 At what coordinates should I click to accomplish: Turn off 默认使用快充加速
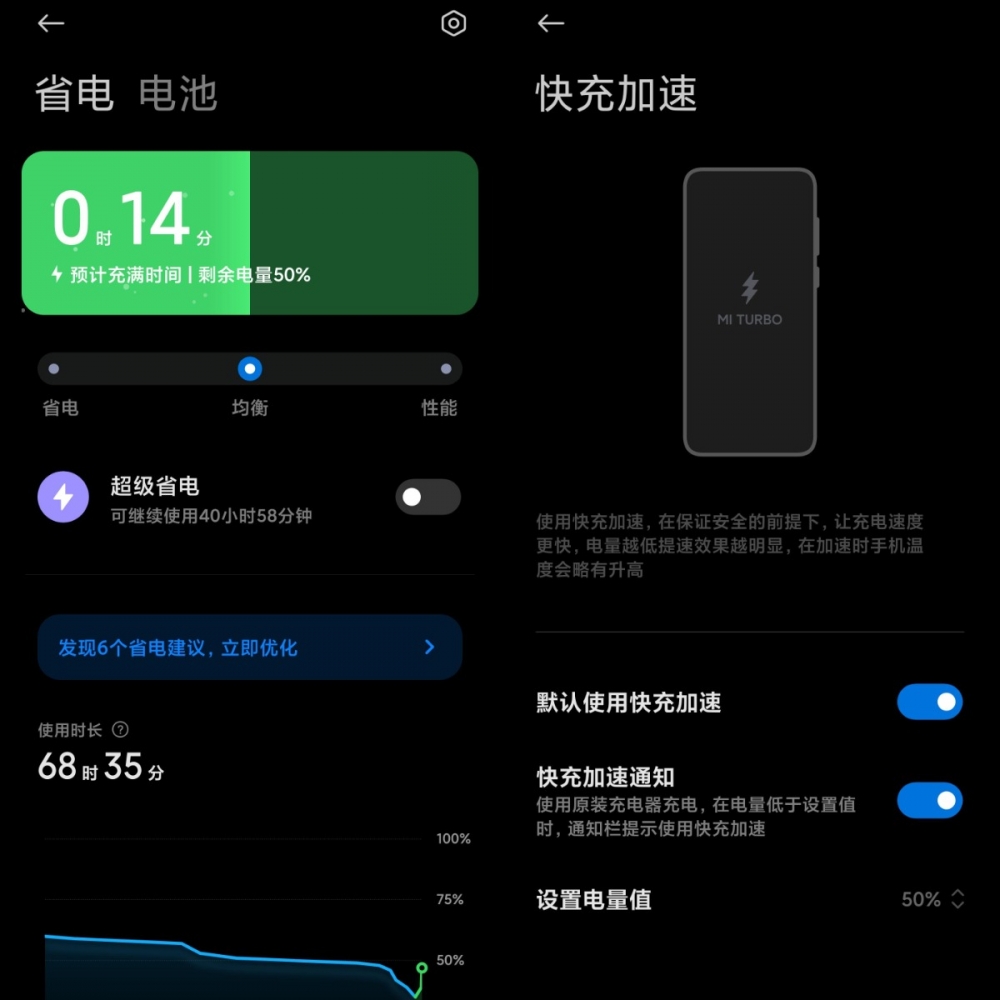(929, 702)
